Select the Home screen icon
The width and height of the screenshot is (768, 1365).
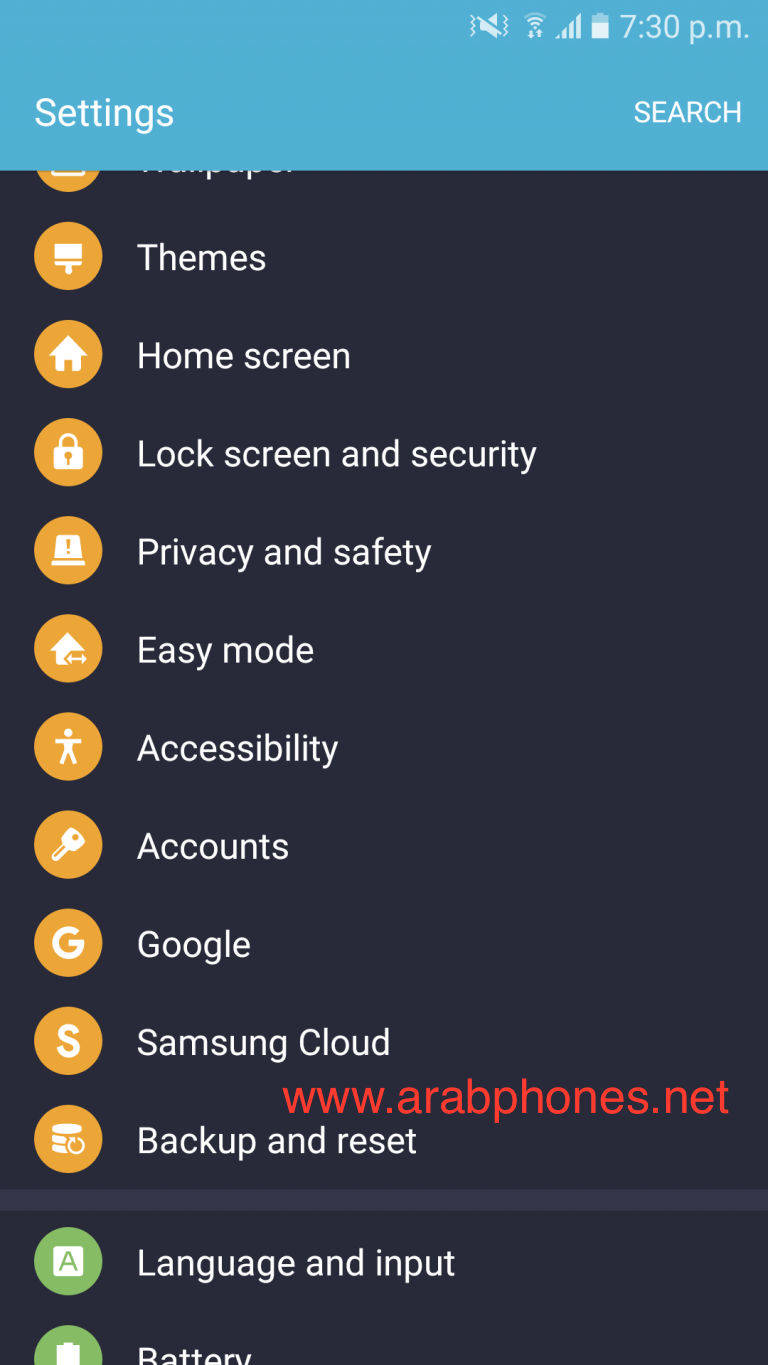click(x=68, y=354)
